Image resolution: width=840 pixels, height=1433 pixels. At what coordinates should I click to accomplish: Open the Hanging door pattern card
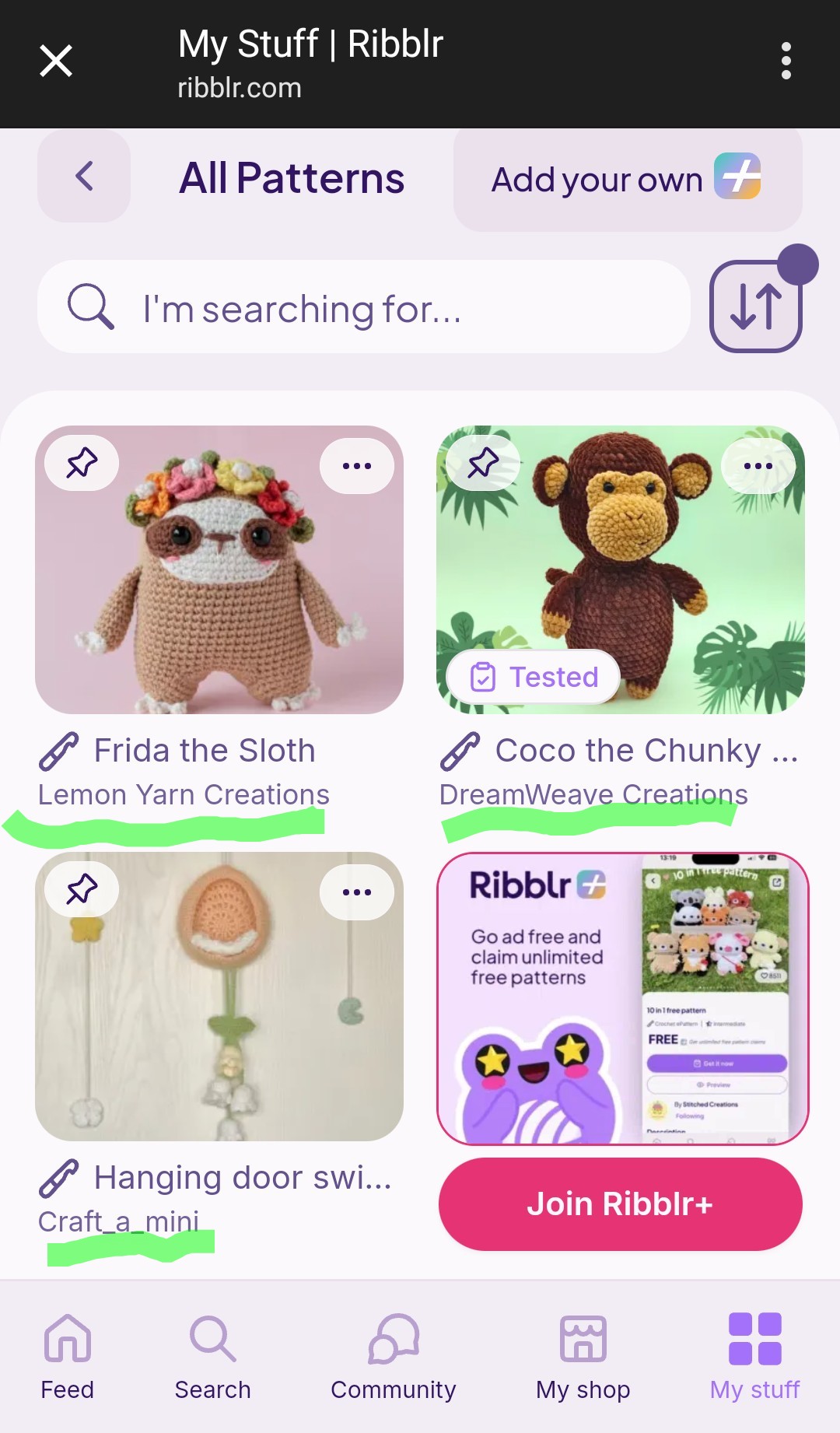point(219,997)
